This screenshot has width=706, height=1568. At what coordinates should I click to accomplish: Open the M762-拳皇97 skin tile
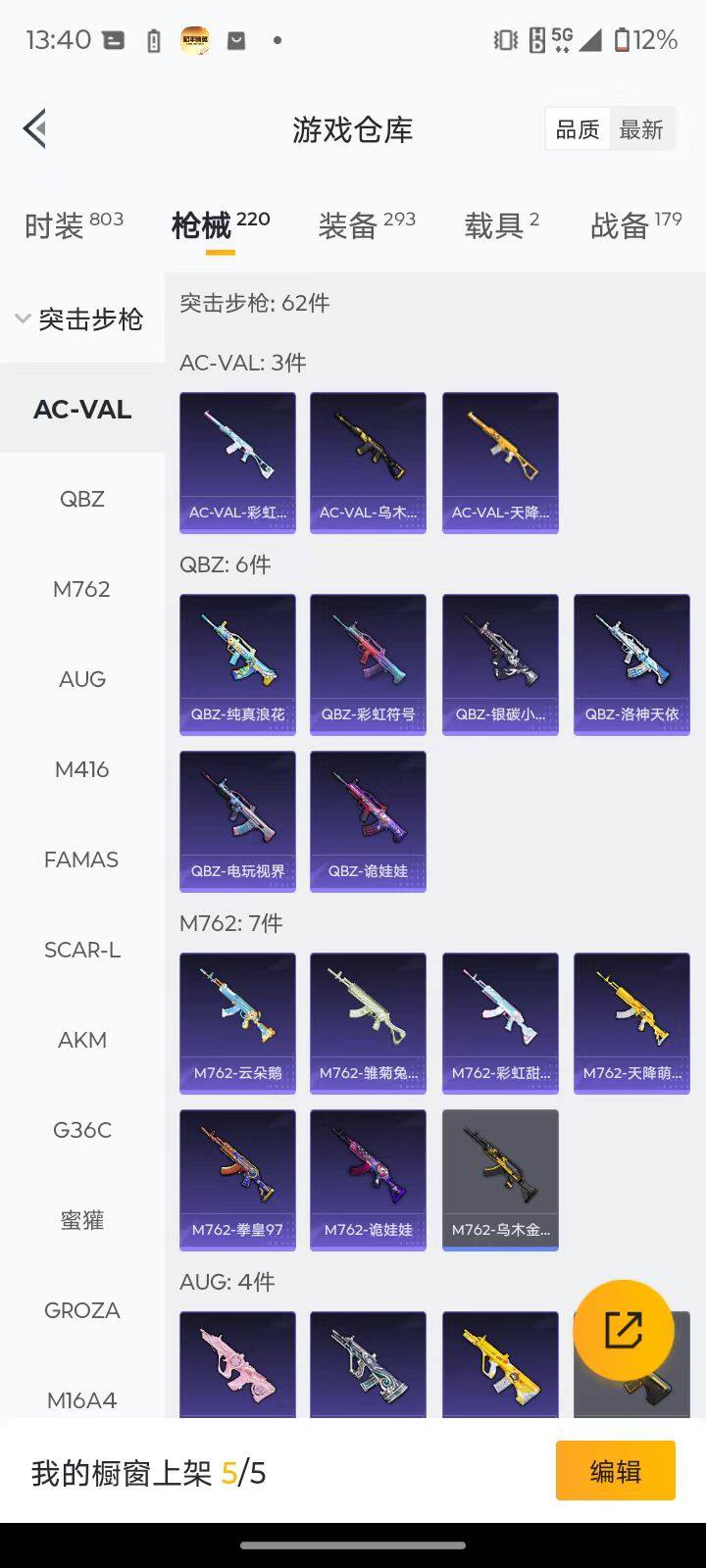point(237,1179)
